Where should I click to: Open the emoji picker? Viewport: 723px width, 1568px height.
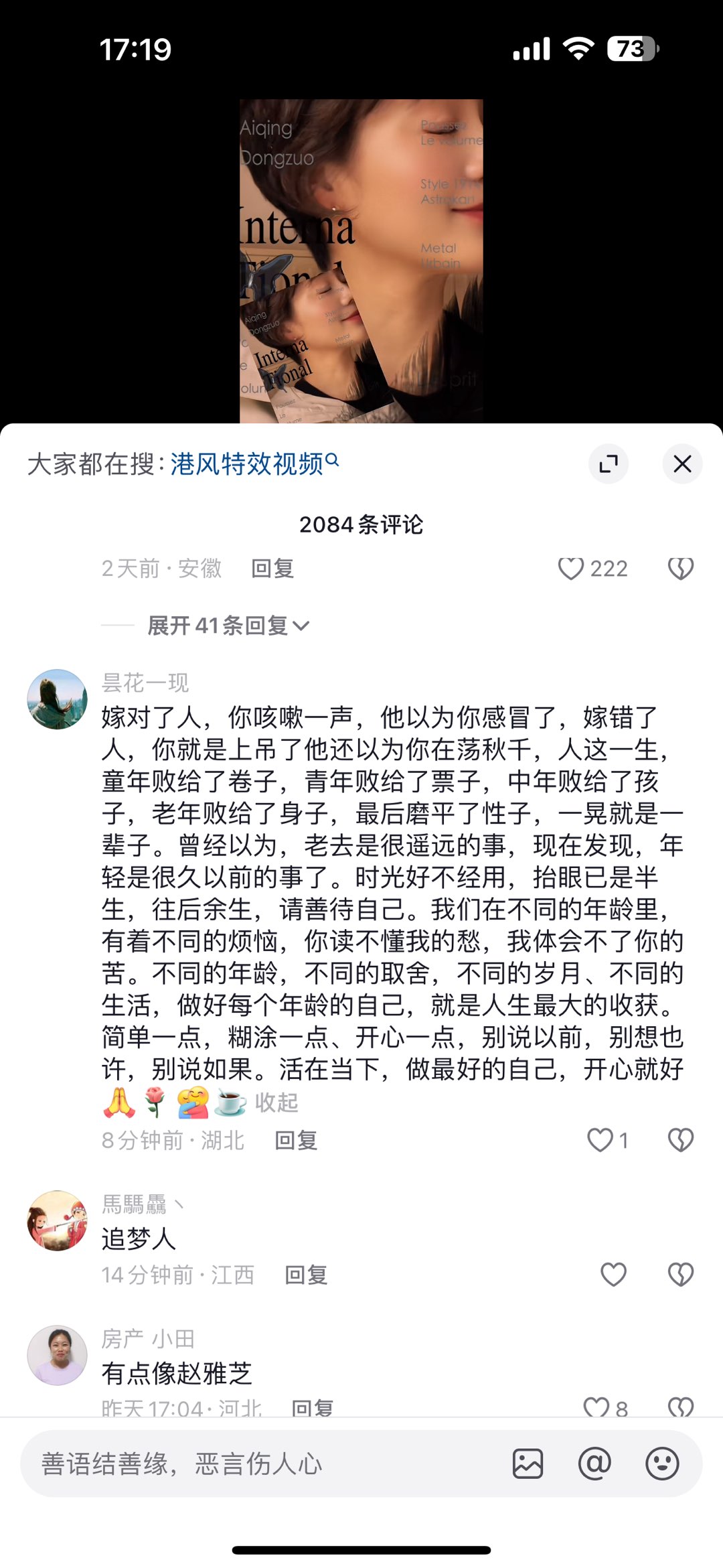[662, 1464]
